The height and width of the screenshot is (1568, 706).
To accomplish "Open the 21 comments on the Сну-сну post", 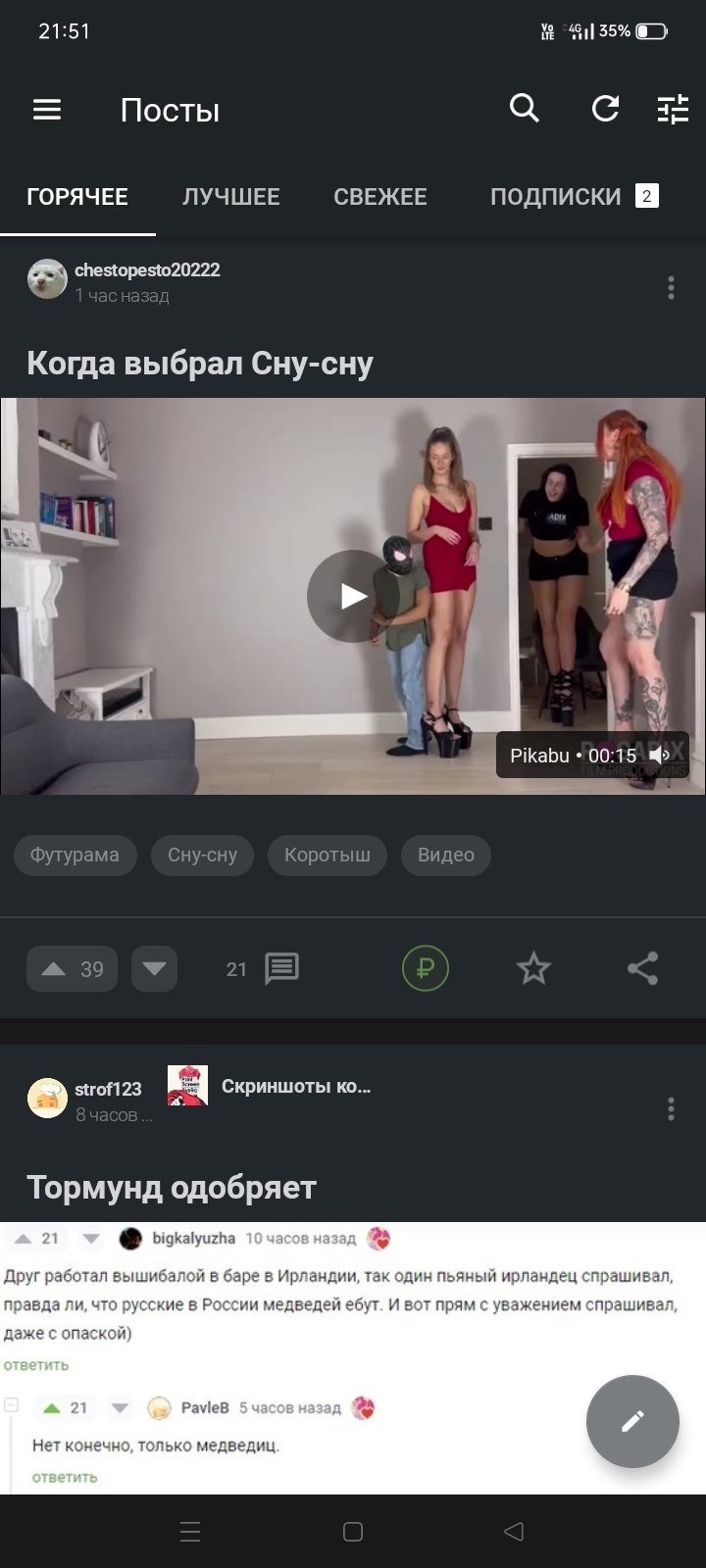I will click(262, 969).
